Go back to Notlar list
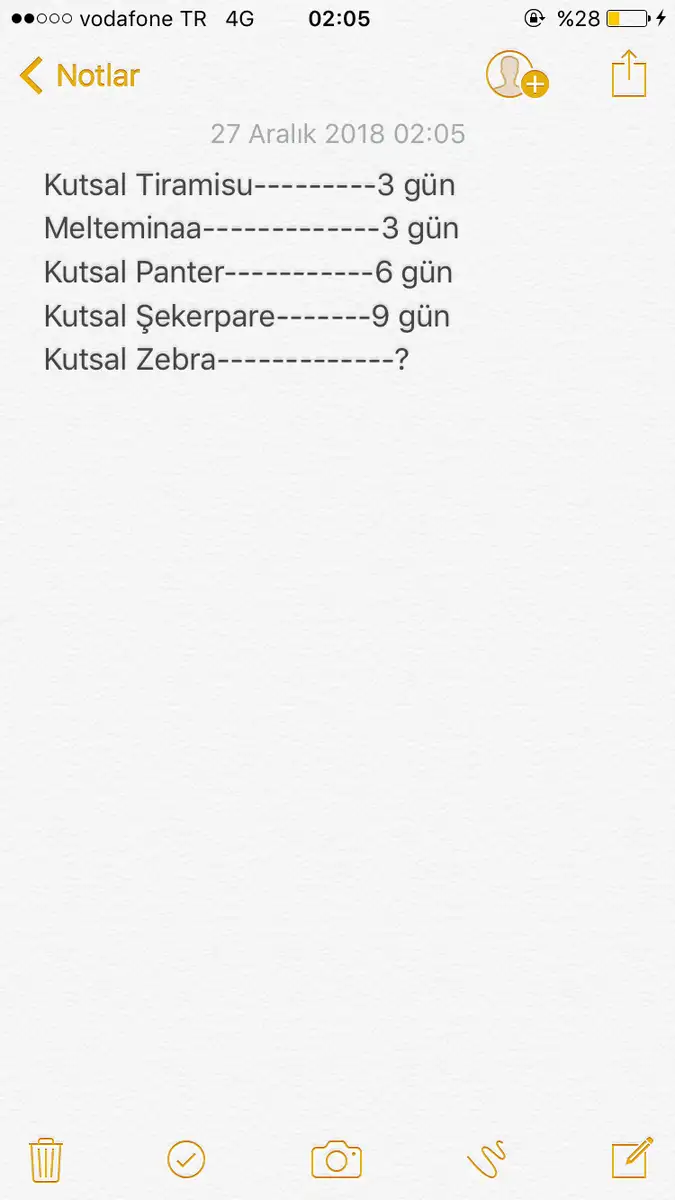 (80, 75)
